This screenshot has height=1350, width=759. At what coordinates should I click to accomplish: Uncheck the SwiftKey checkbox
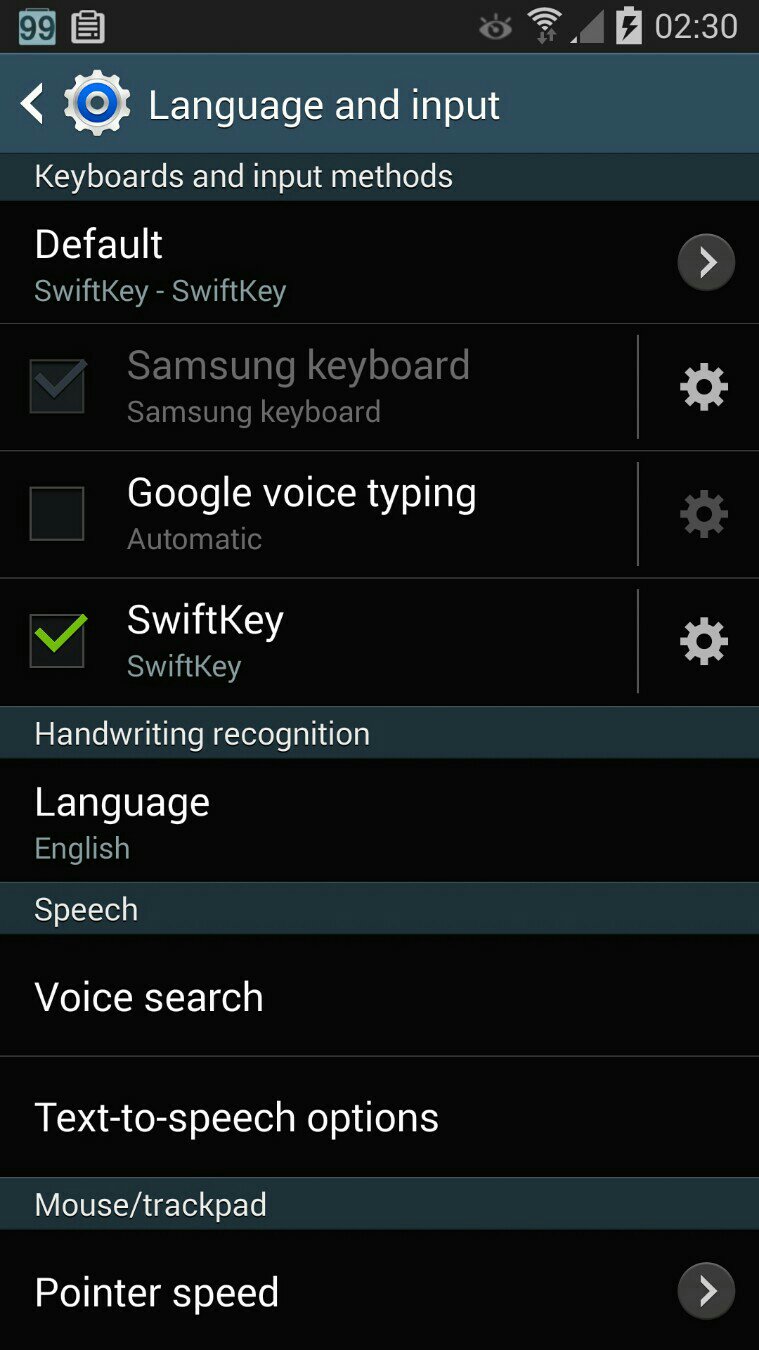tap(57, 641)
